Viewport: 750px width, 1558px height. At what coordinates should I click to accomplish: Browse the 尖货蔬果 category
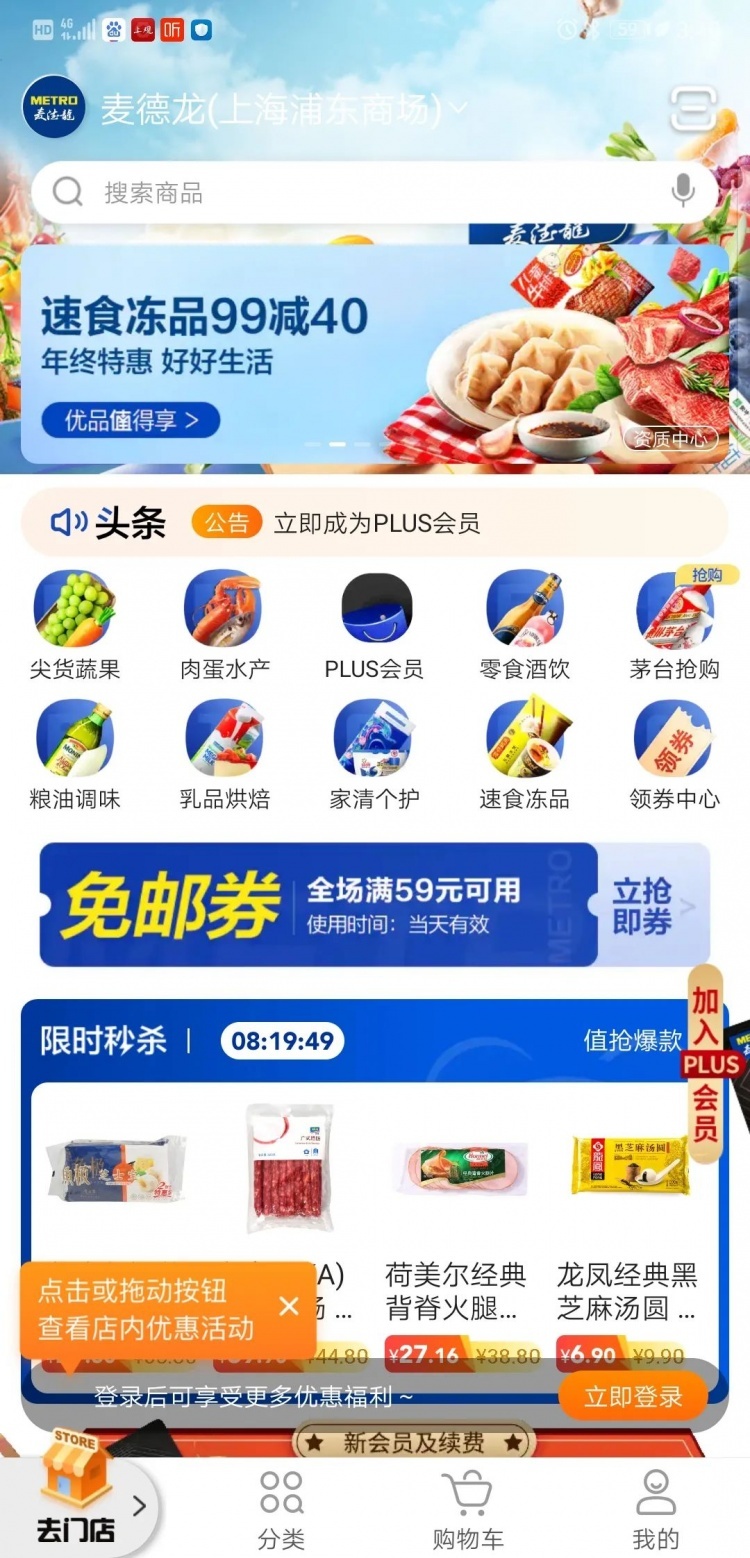click(x=75, y=626)
